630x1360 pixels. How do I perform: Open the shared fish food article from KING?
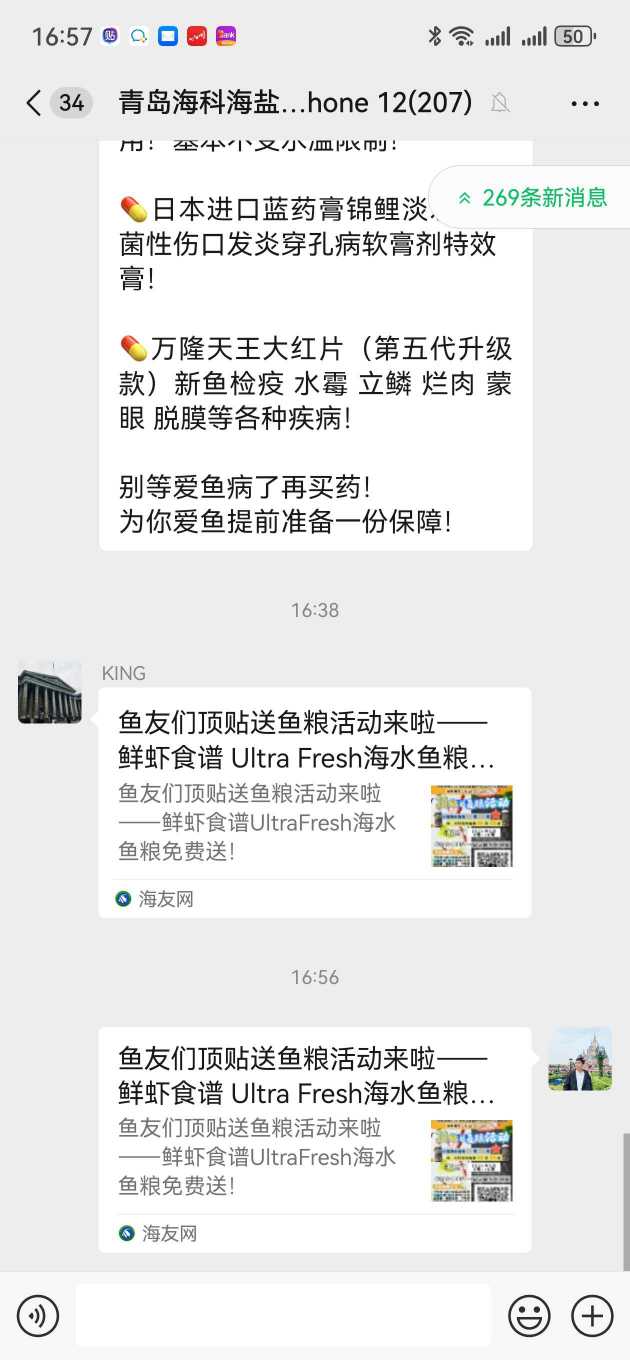314,802
